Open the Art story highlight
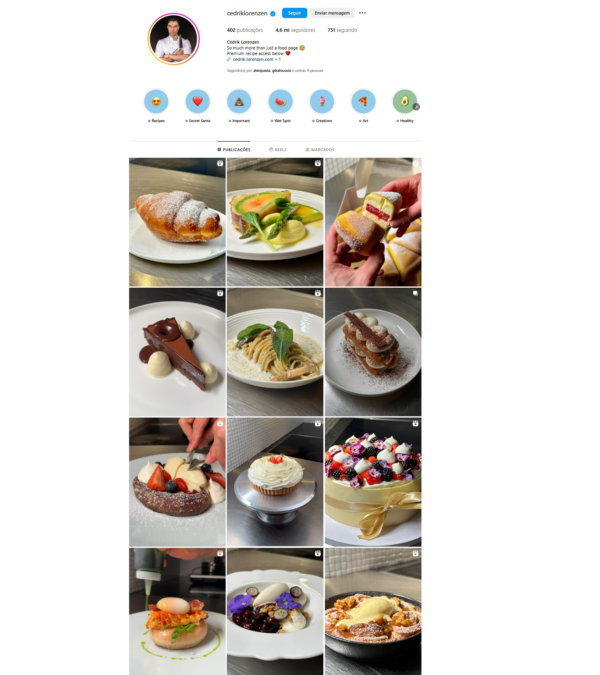 (x=363, y=101)
